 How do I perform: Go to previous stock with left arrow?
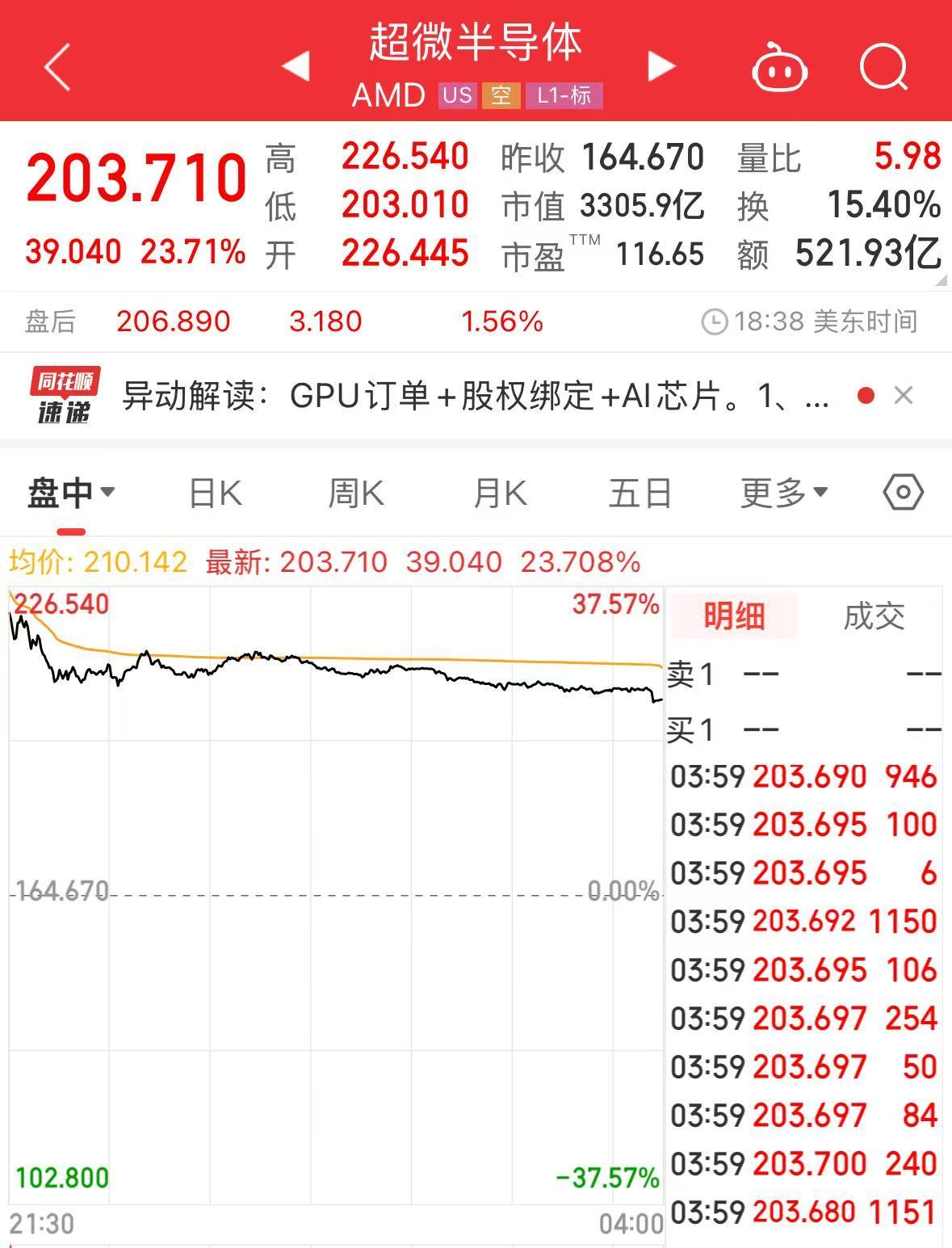click(297, 69)
